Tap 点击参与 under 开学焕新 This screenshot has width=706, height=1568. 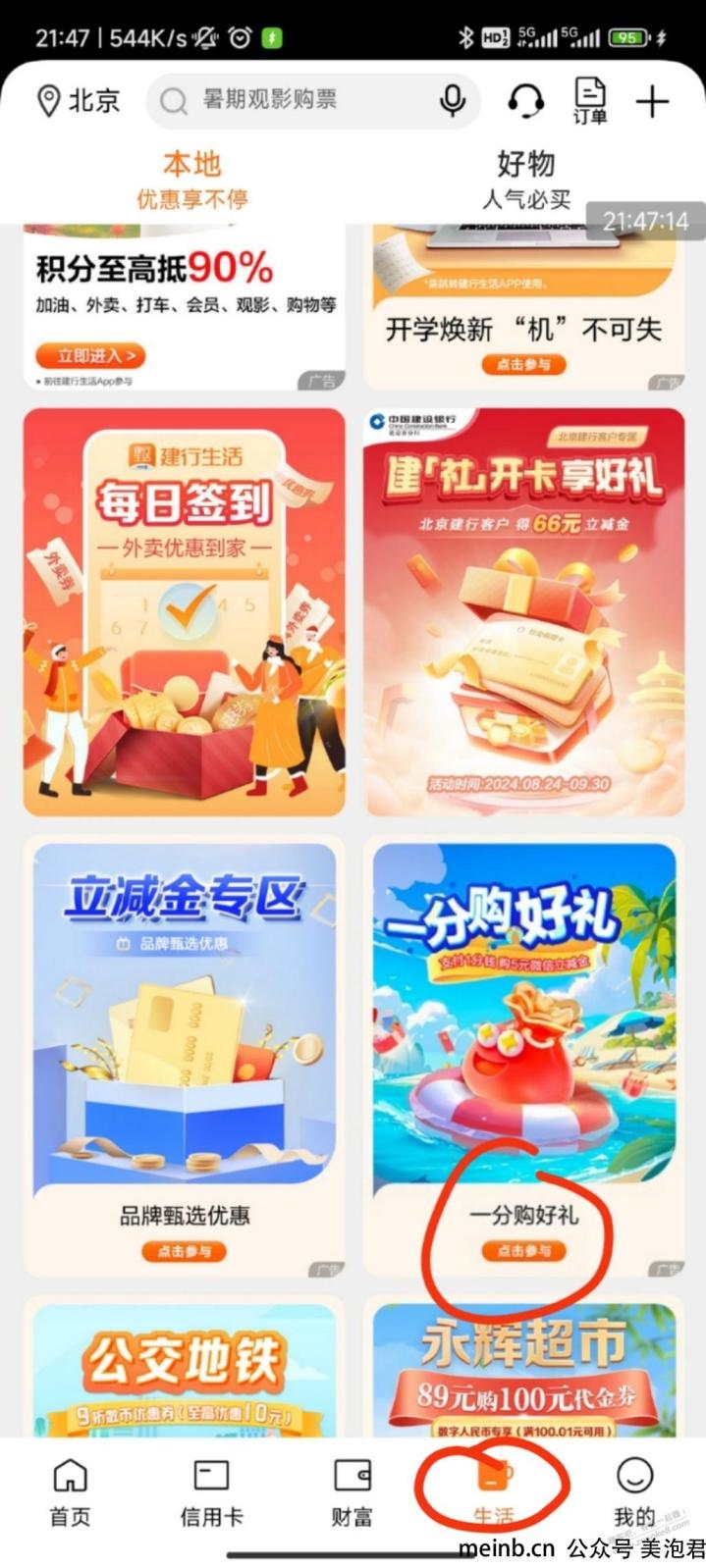pyautogui.click(x=523, y=364)
